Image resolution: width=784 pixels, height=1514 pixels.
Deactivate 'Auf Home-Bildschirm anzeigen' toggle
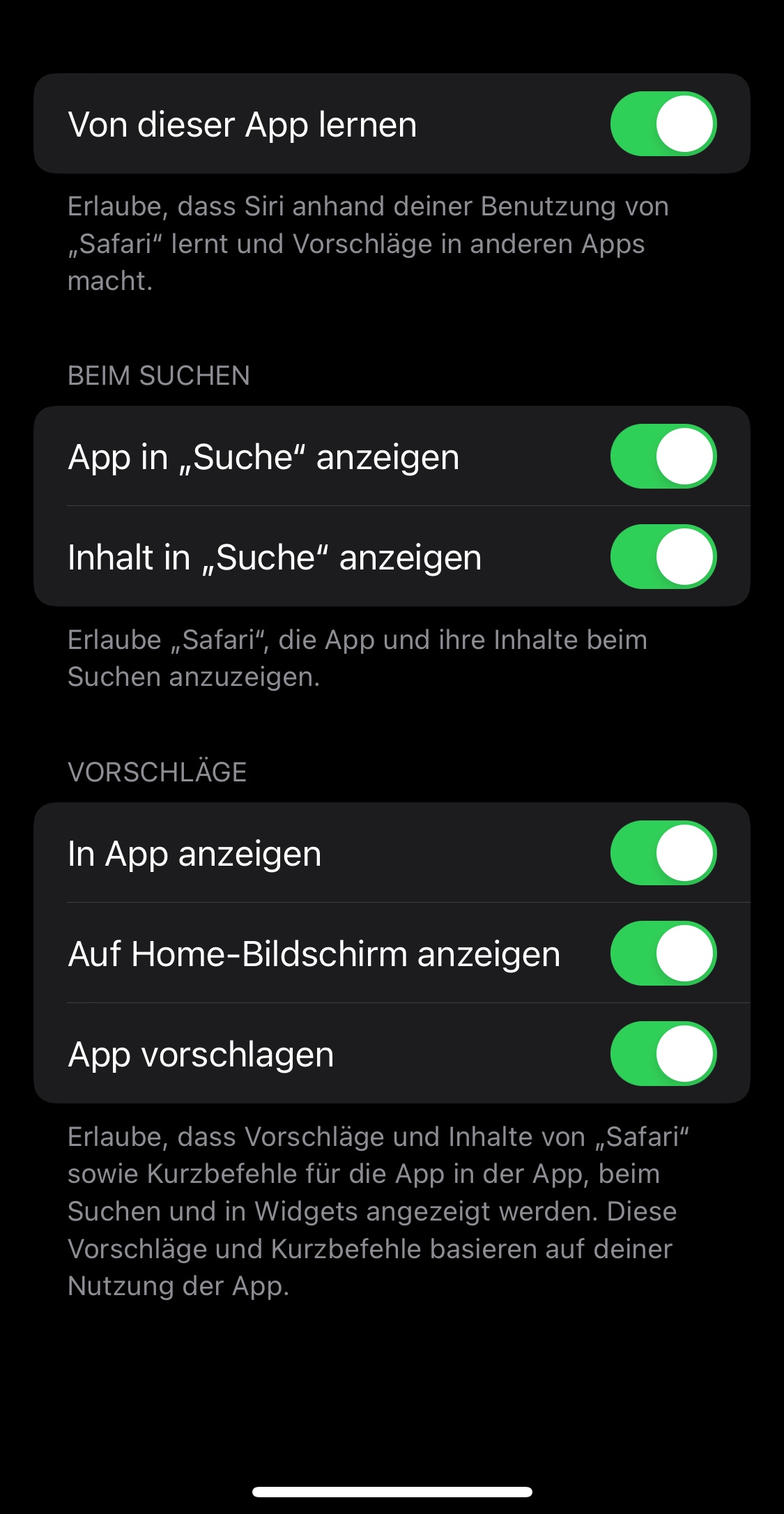[x=663, y=954]
